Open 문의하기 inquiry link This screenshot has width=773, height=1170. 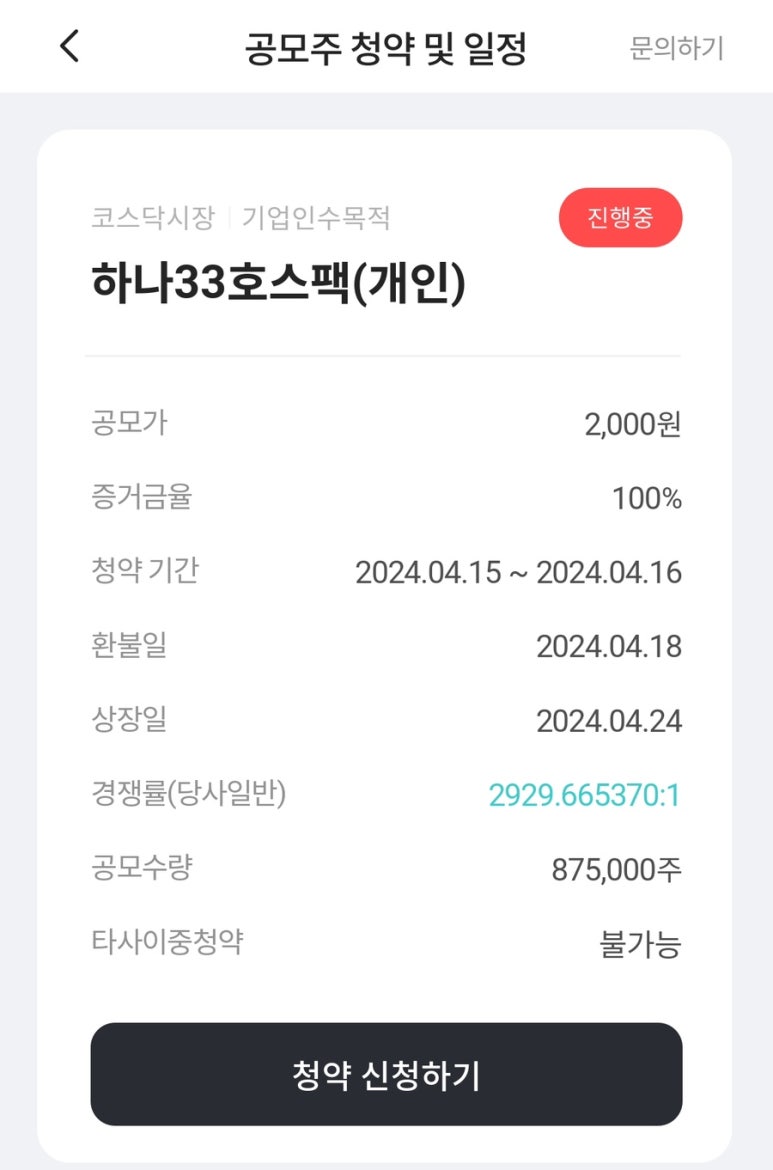coord(676,48)
